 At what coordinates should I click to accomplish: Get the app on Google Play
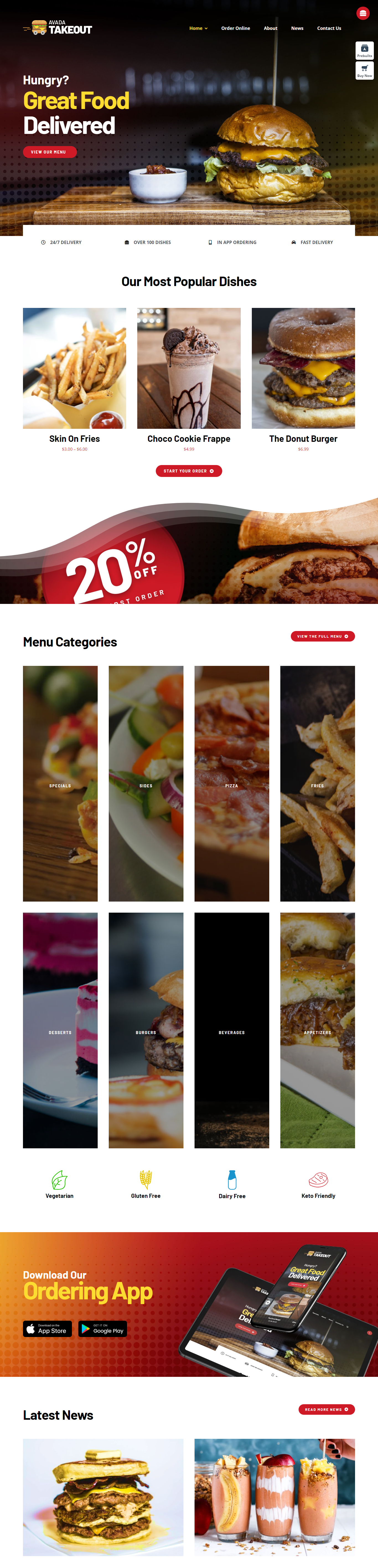pos(102,1329)
